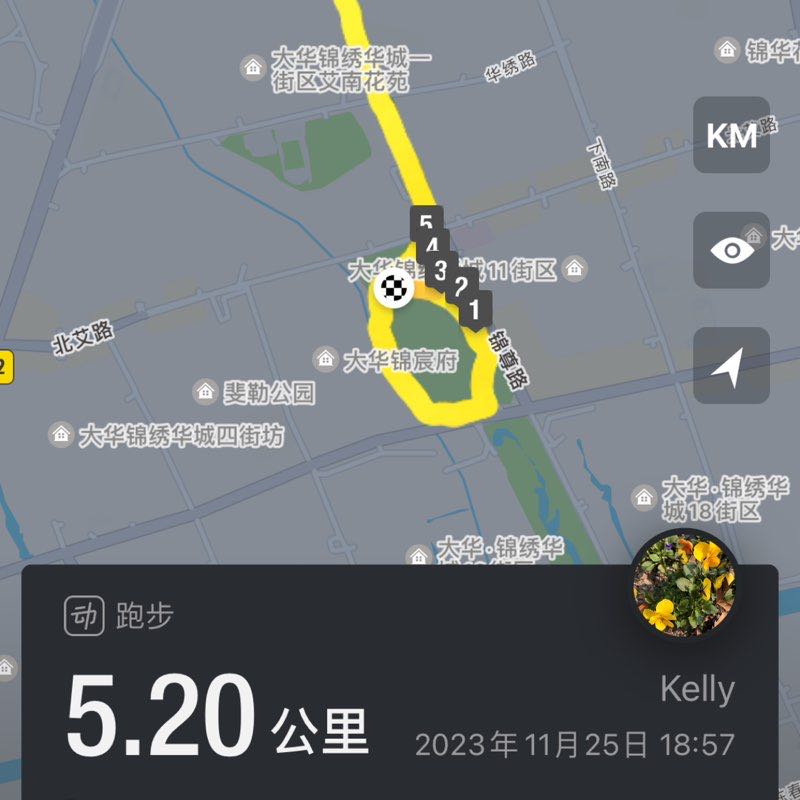Recenter the map with the arrow button
800x800 pixels.
click(x=731, y=366)
